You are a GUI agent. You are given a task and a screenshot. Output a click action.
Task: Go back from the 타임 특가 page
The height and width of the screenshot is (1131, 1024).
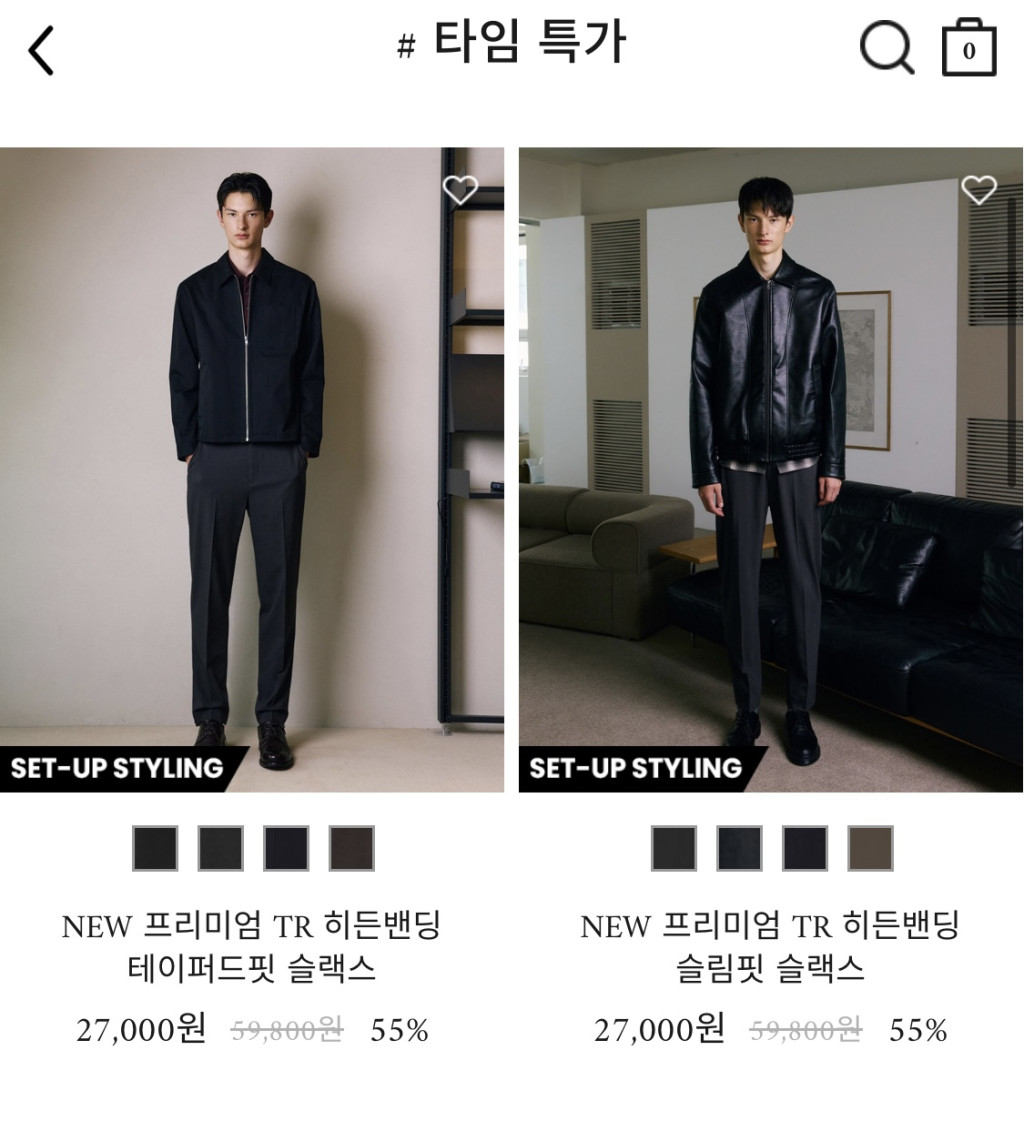coord(41,50)
